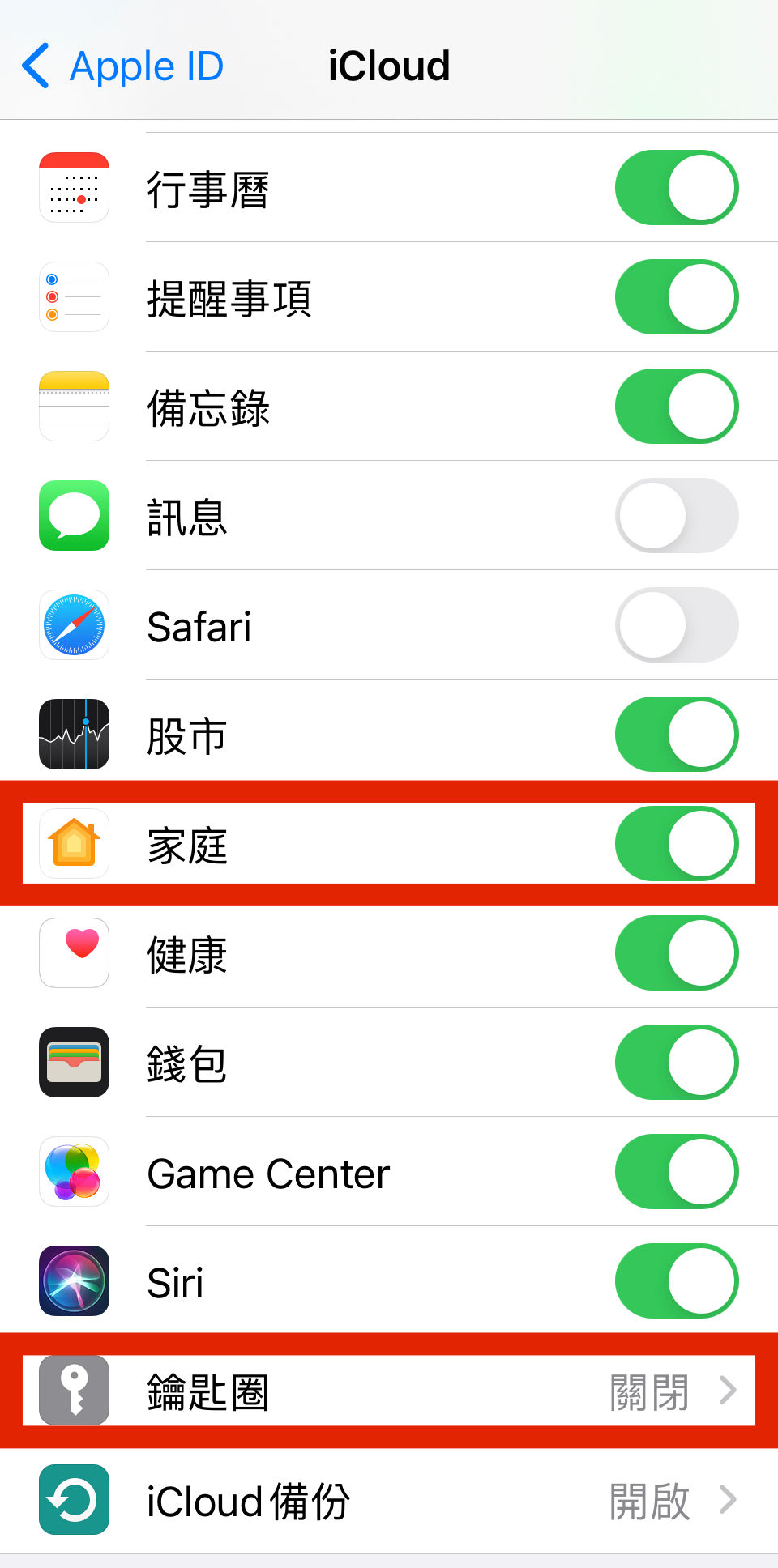Switch off Game Center sync

coord(677,1172)
